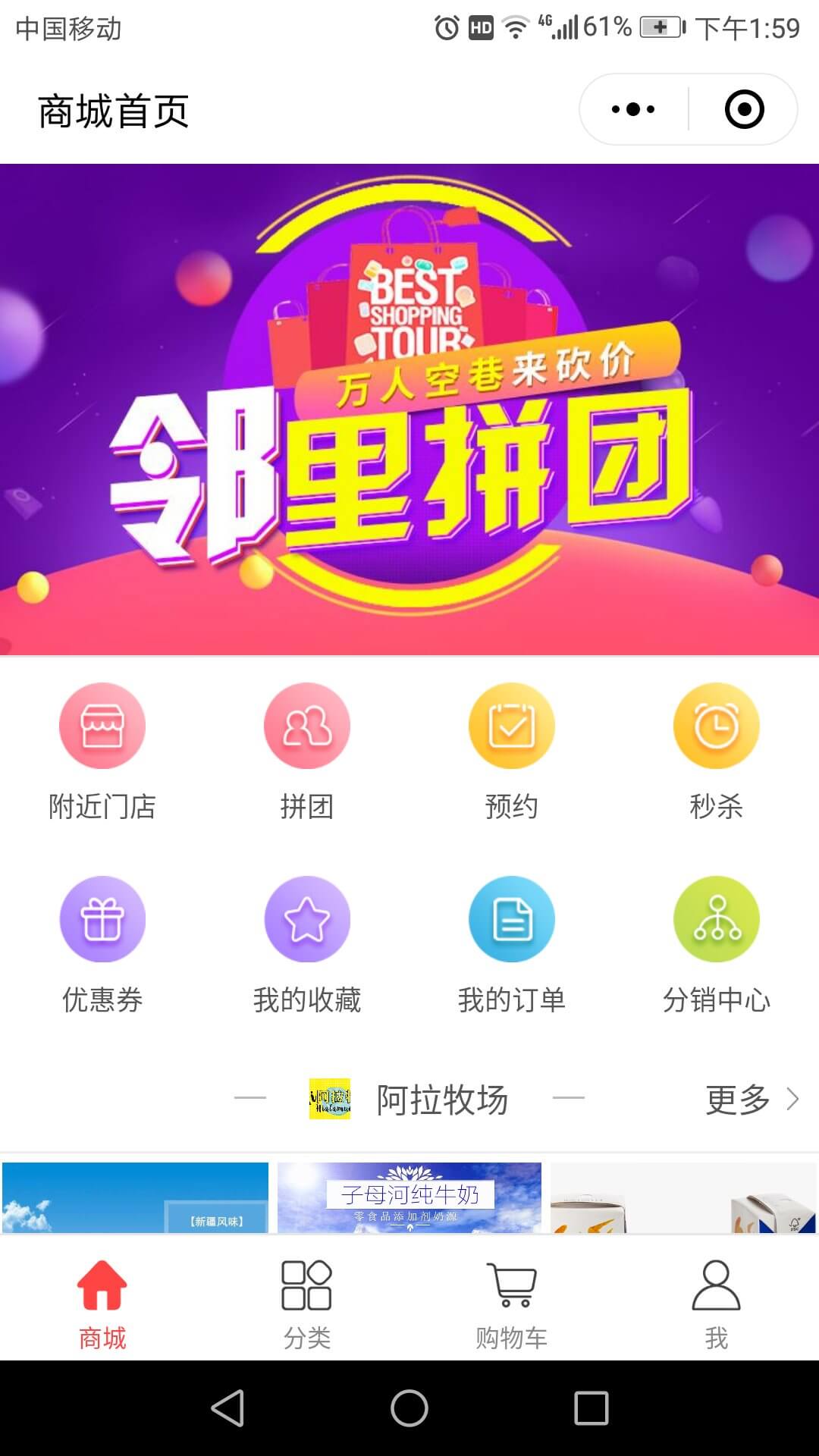This screenshot has height=1456, width=819.
Task: Open the 子母河纯牛奶 product card
Action: click(x=409, y=1197)
